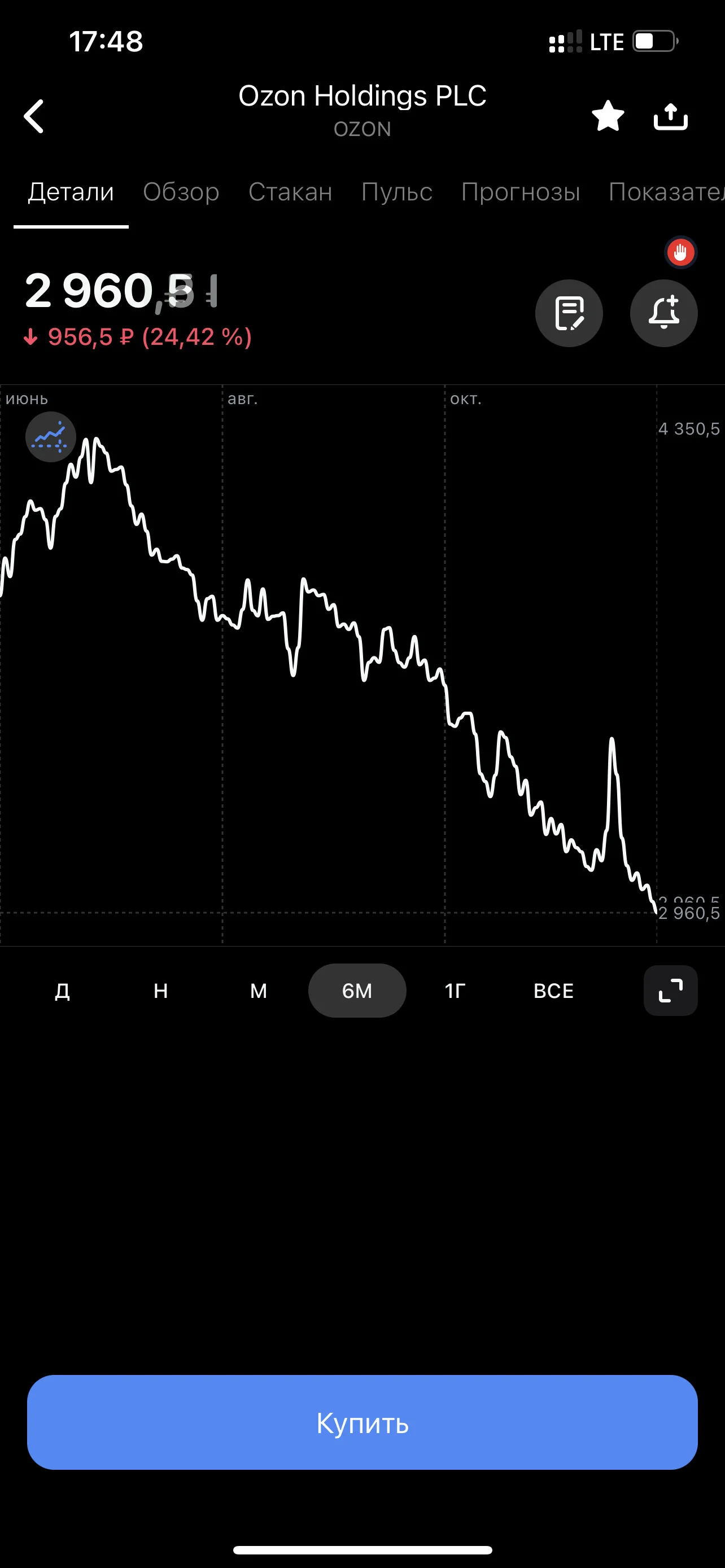Add a price alert with the bell
Image resolution: width=725 pixels, height=1568 pixels.
(663, 313)
